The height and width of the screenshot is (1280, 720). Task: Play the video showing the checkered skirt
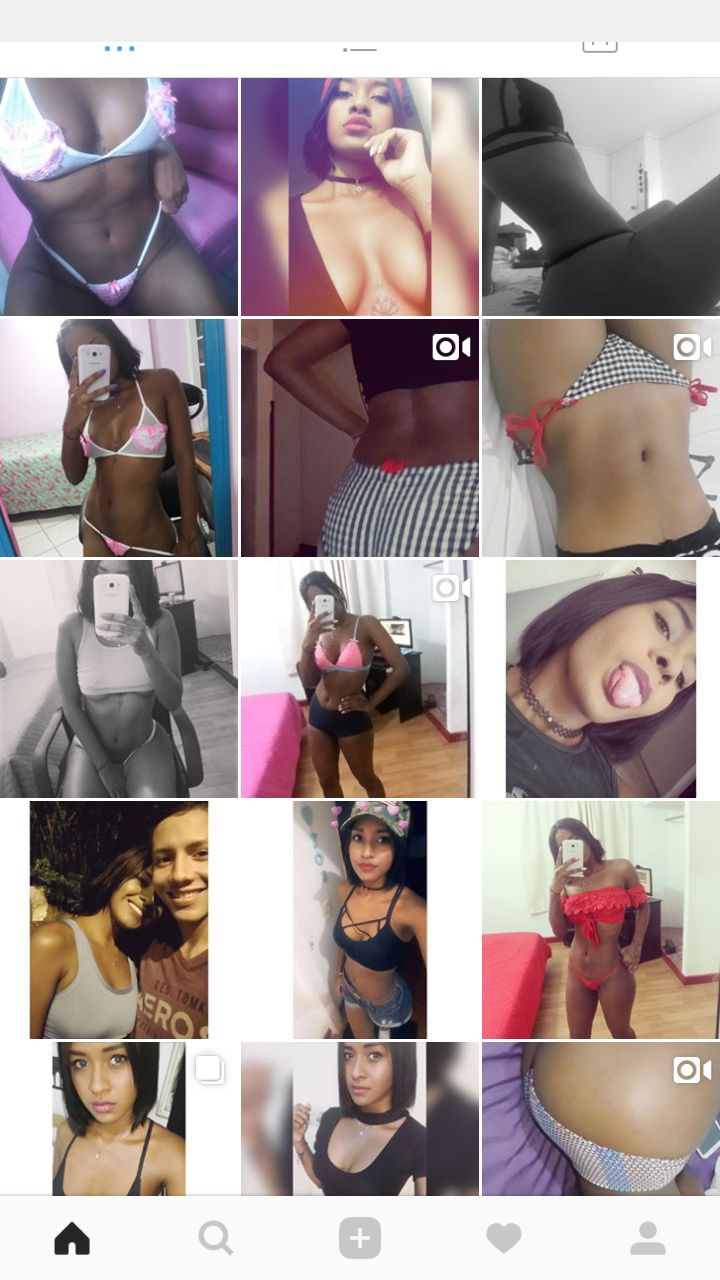click(x=360, y=437)
